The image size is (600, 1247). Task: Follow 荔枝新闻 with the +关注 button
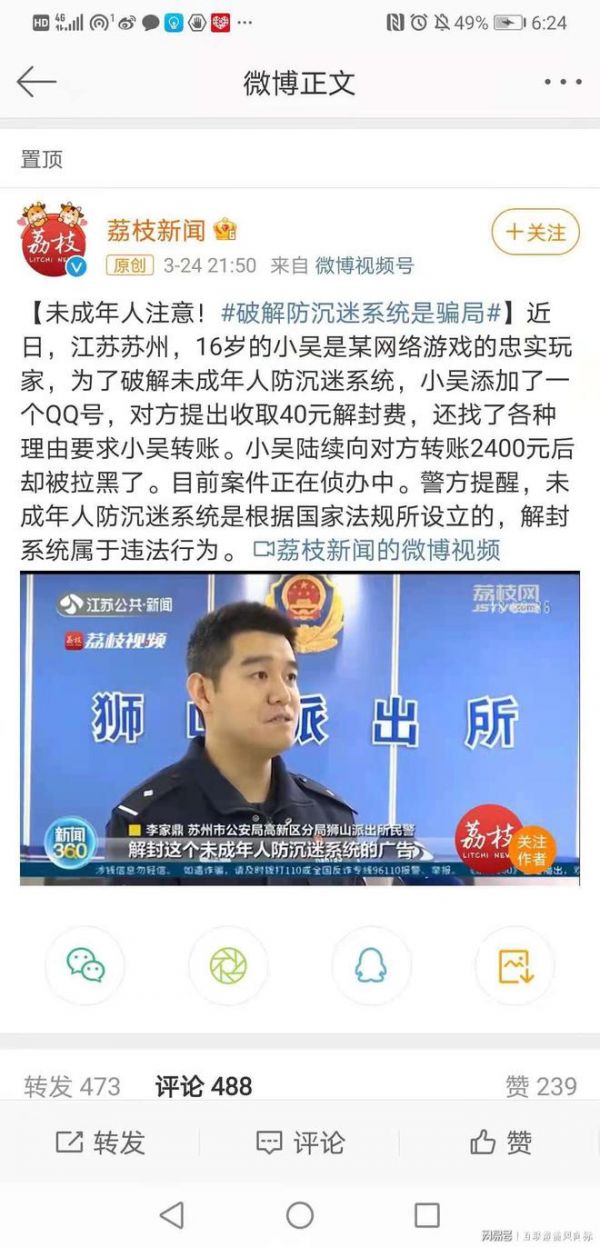[535, 232]
